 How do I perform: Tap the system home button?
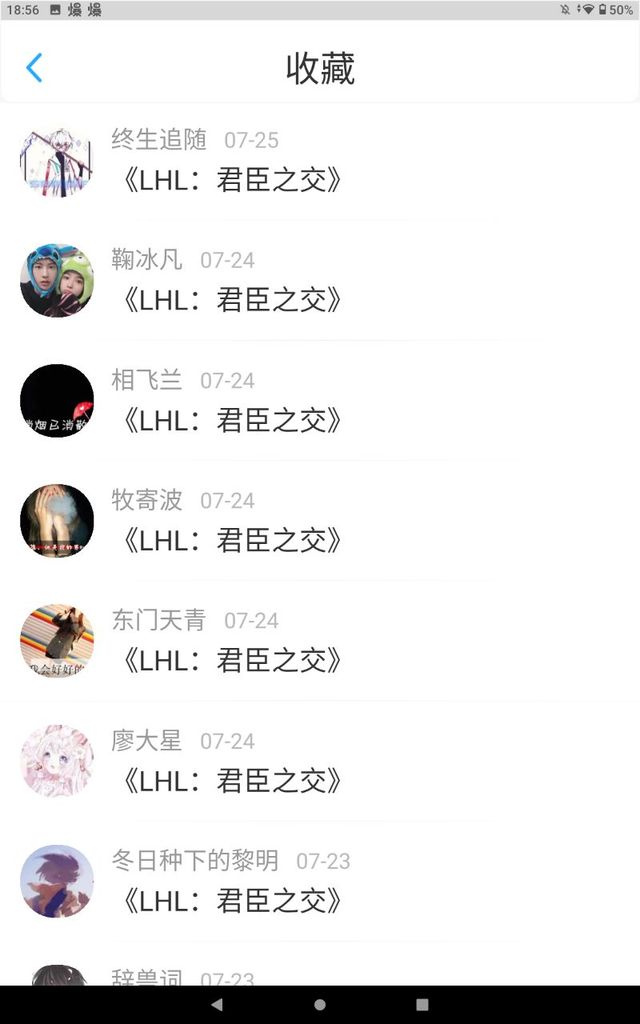pos(320,1004)
